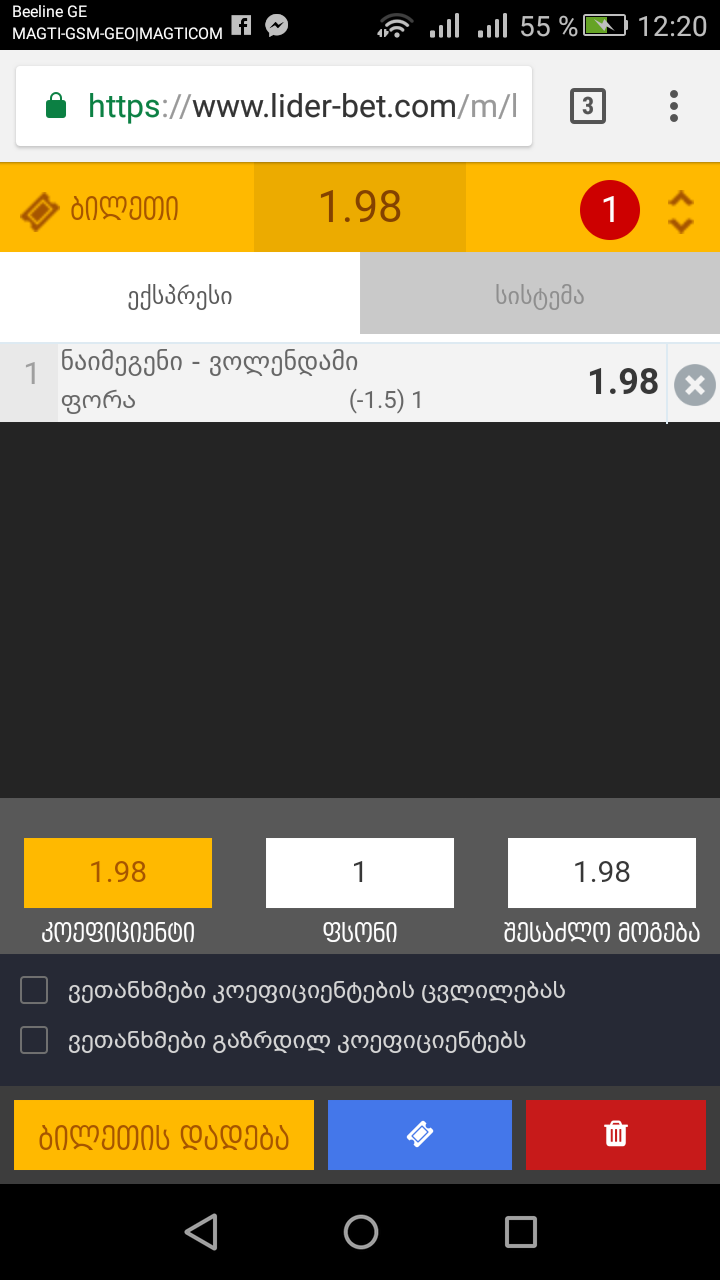Delete the ticket with the red trash button
This screenshot has height=1280, width=720.
(x=616, y=1135)
